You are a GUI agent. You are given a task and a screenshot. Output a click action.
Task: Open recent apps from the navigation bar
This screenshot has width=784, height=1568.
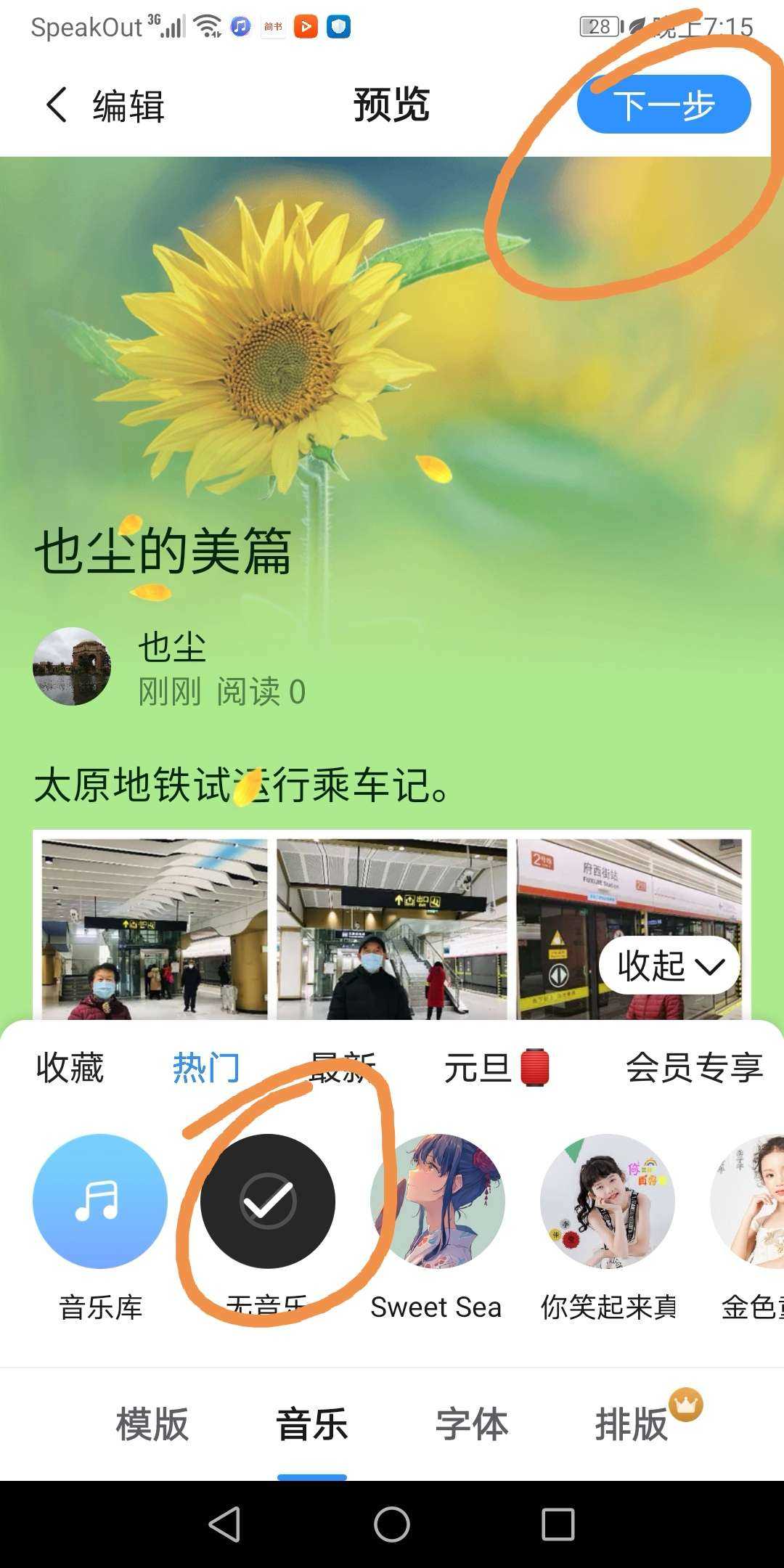click(558, 1524)
